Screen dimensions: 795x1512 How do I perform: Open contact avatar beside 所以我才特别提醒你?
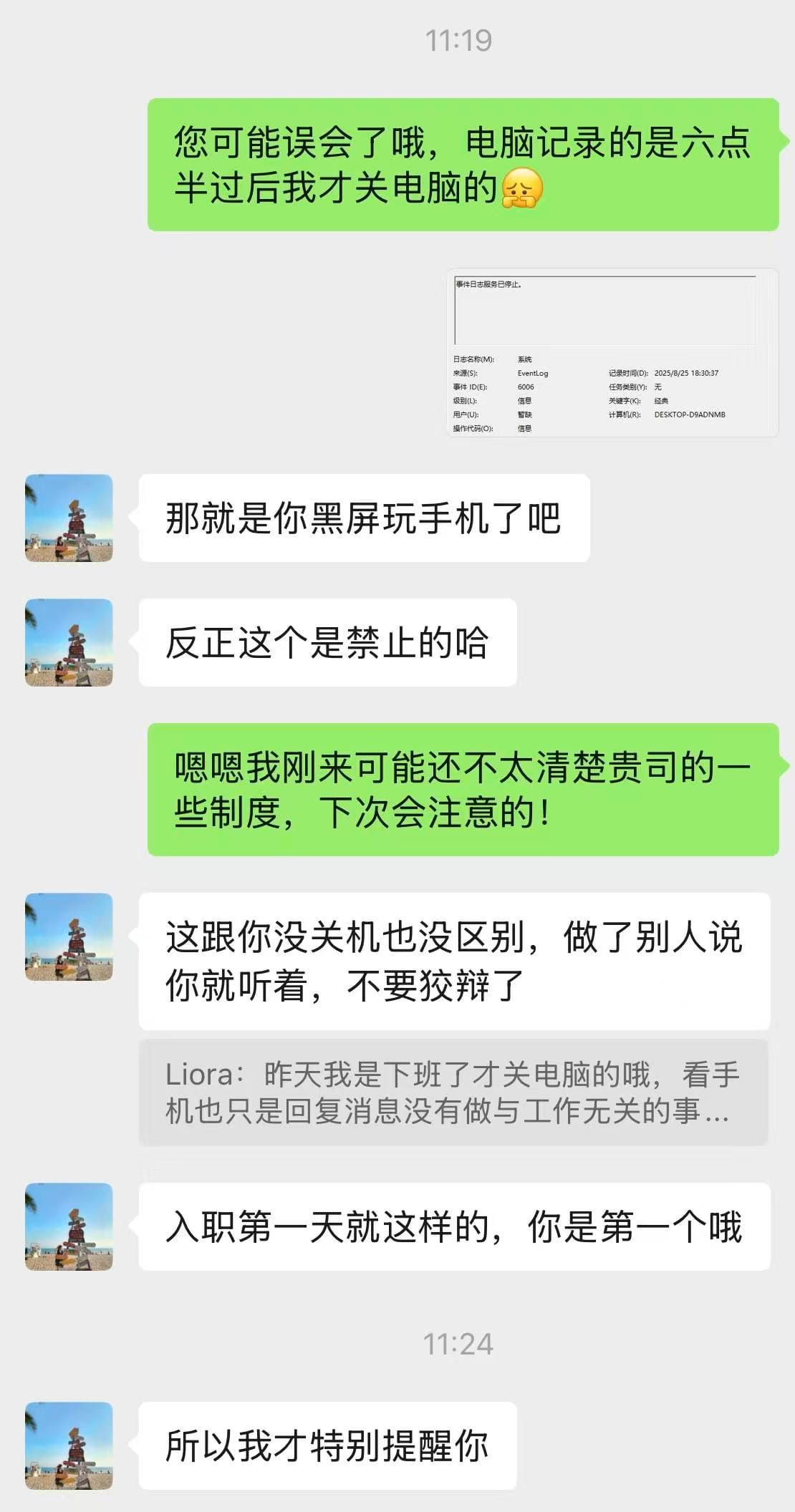pyautogui.click(x=69, y=1445)
